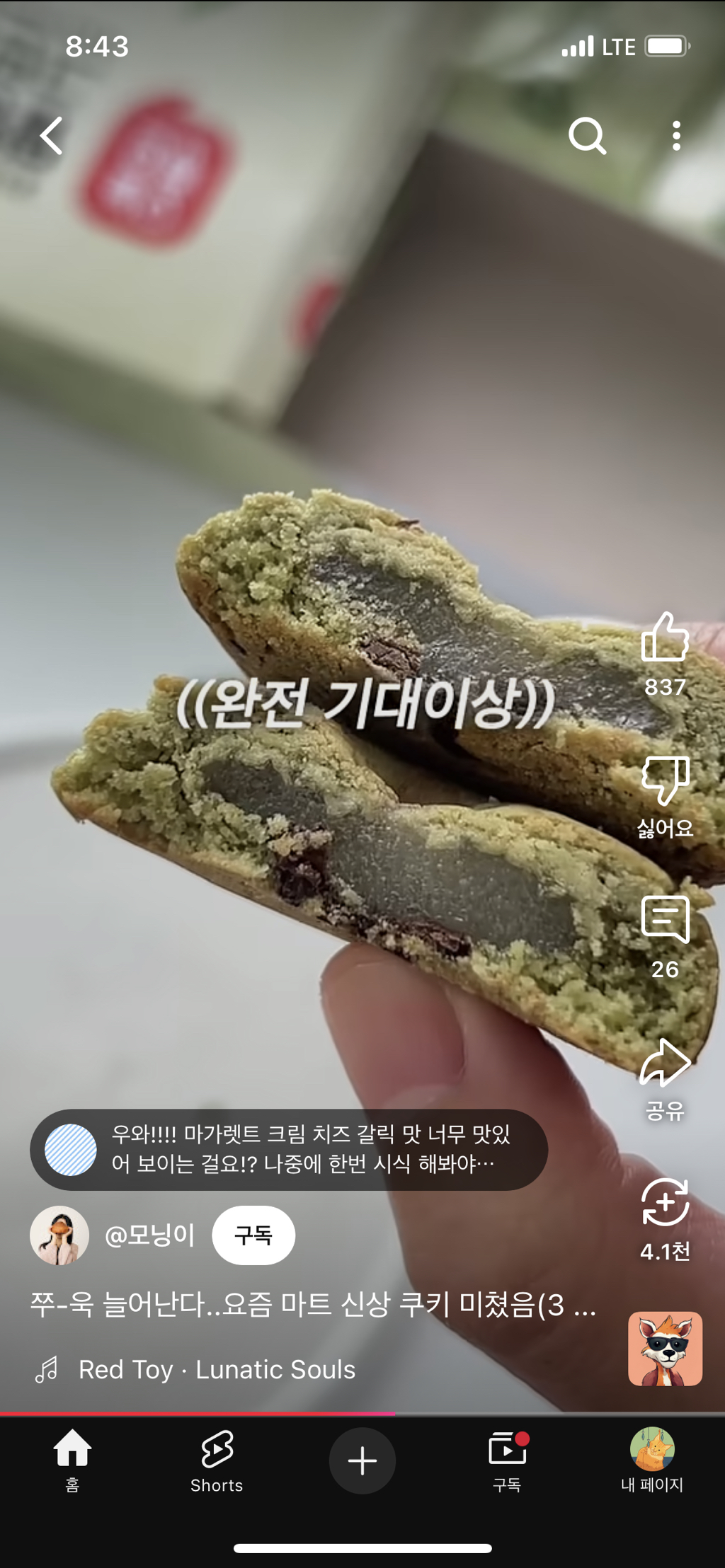Open the Red Toy · Lunatic Souls sound
This screenshot has height=1568, width=725.
[x=216, y=1370]
